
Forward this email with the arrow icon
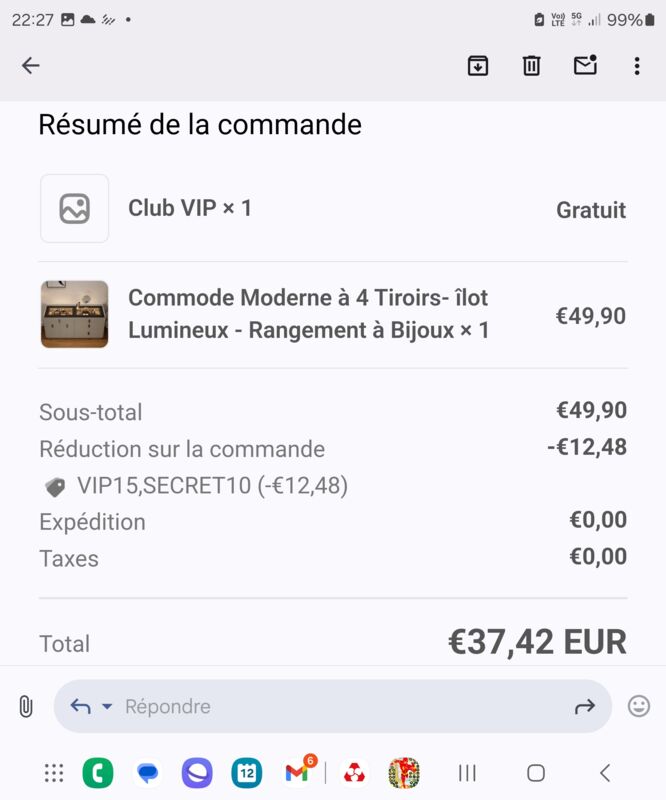coord(585,707)
